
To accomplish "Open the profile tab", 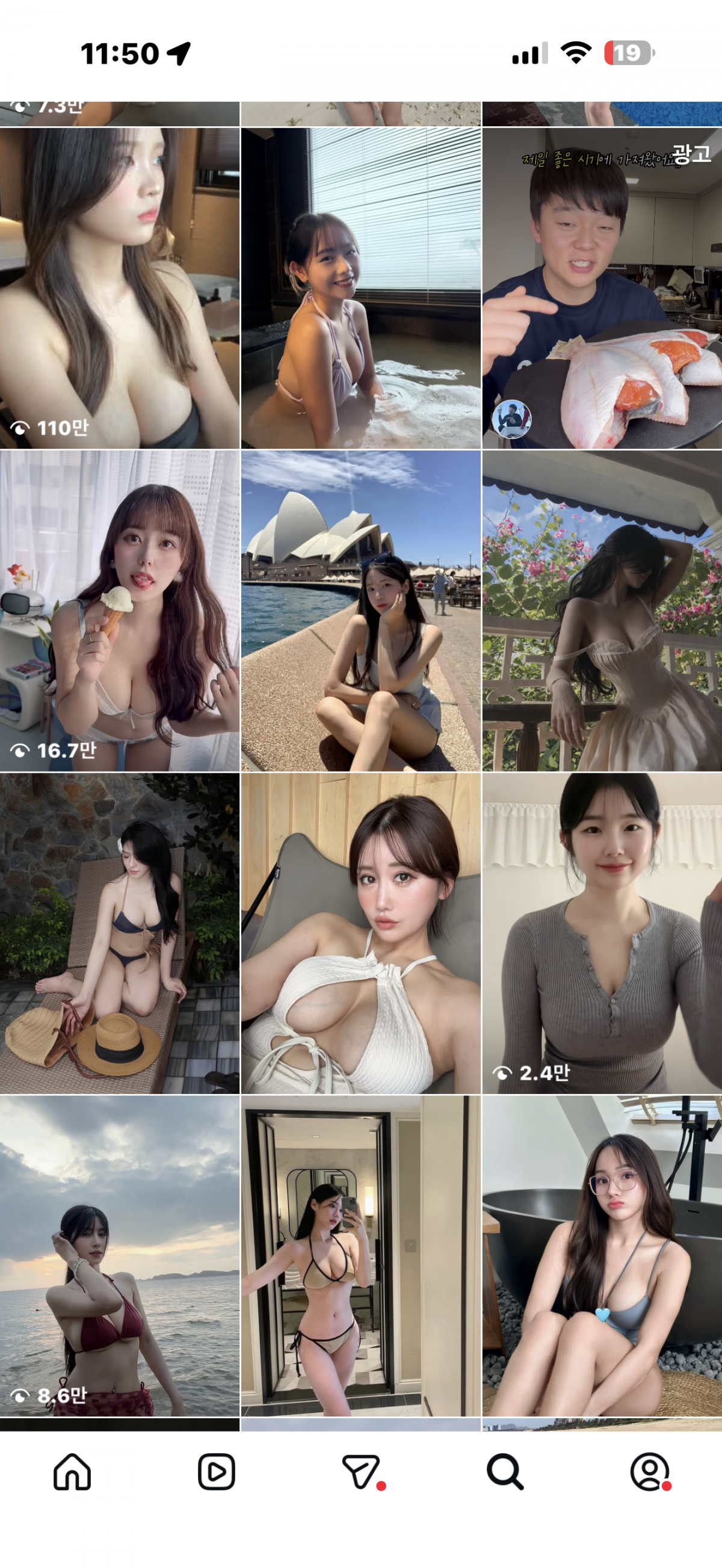I will (650, 1472).
